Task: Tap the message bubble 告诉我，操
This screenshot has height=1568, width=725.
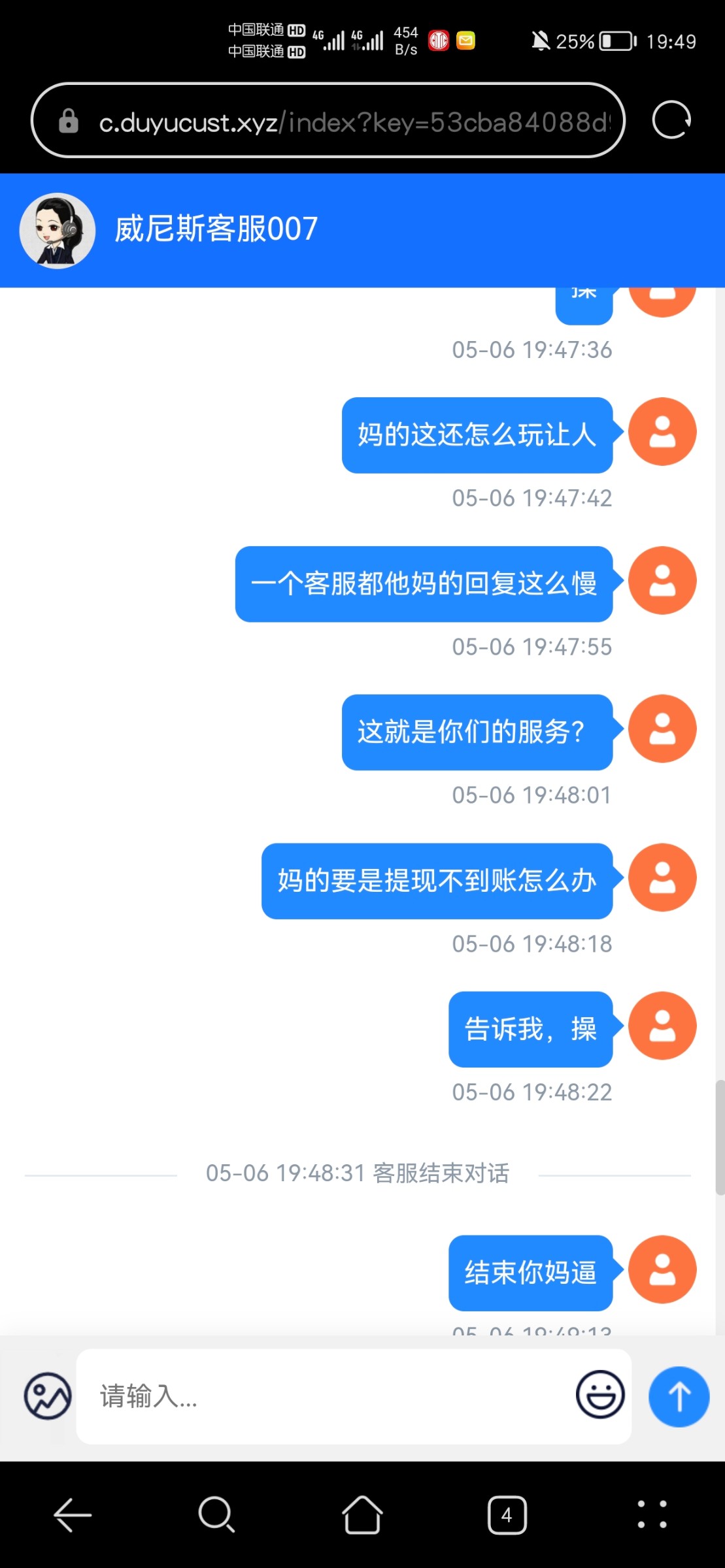Action: 530,1027
